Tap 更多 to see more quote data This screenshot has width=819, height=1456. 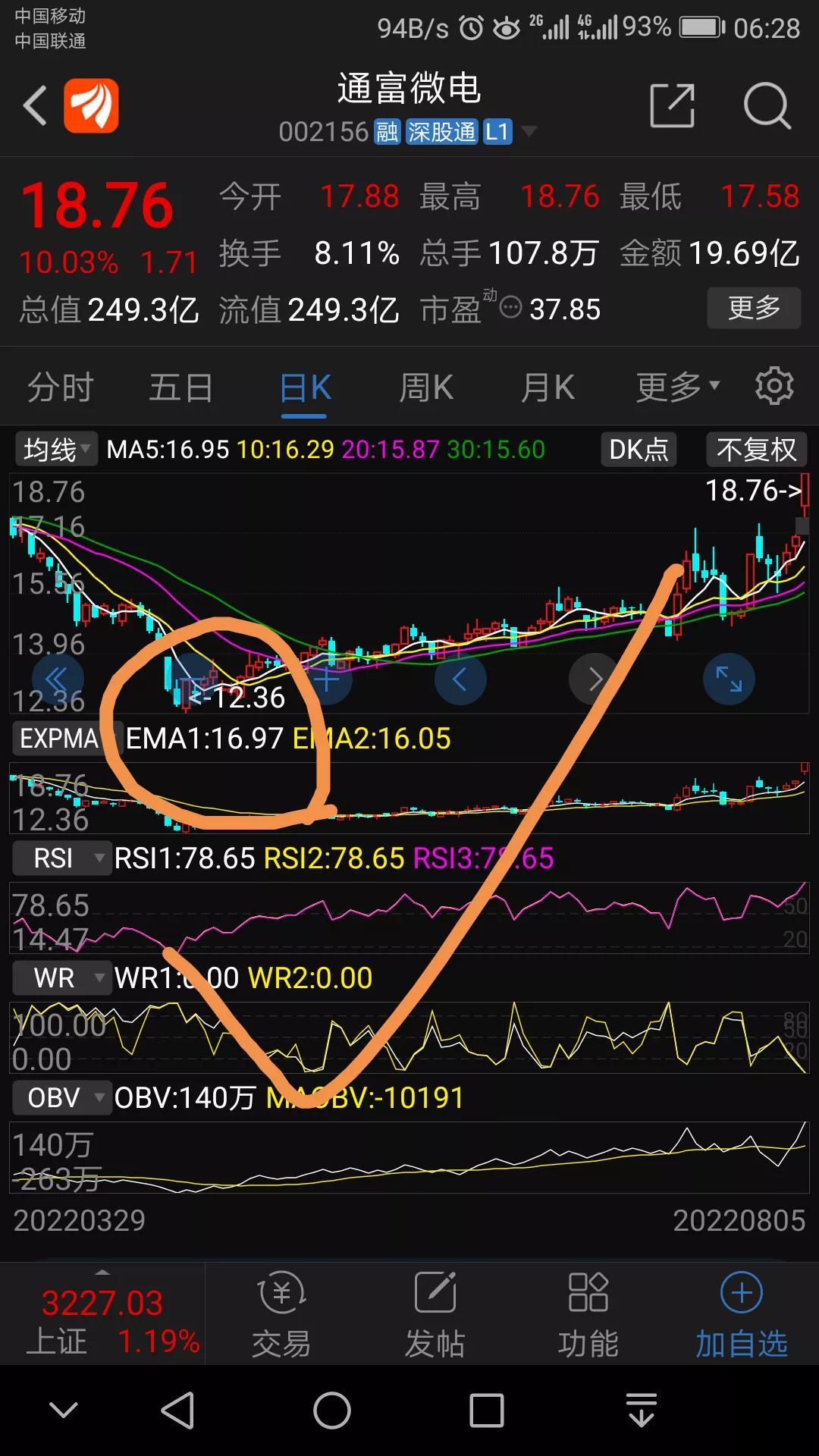click(754, 308)
